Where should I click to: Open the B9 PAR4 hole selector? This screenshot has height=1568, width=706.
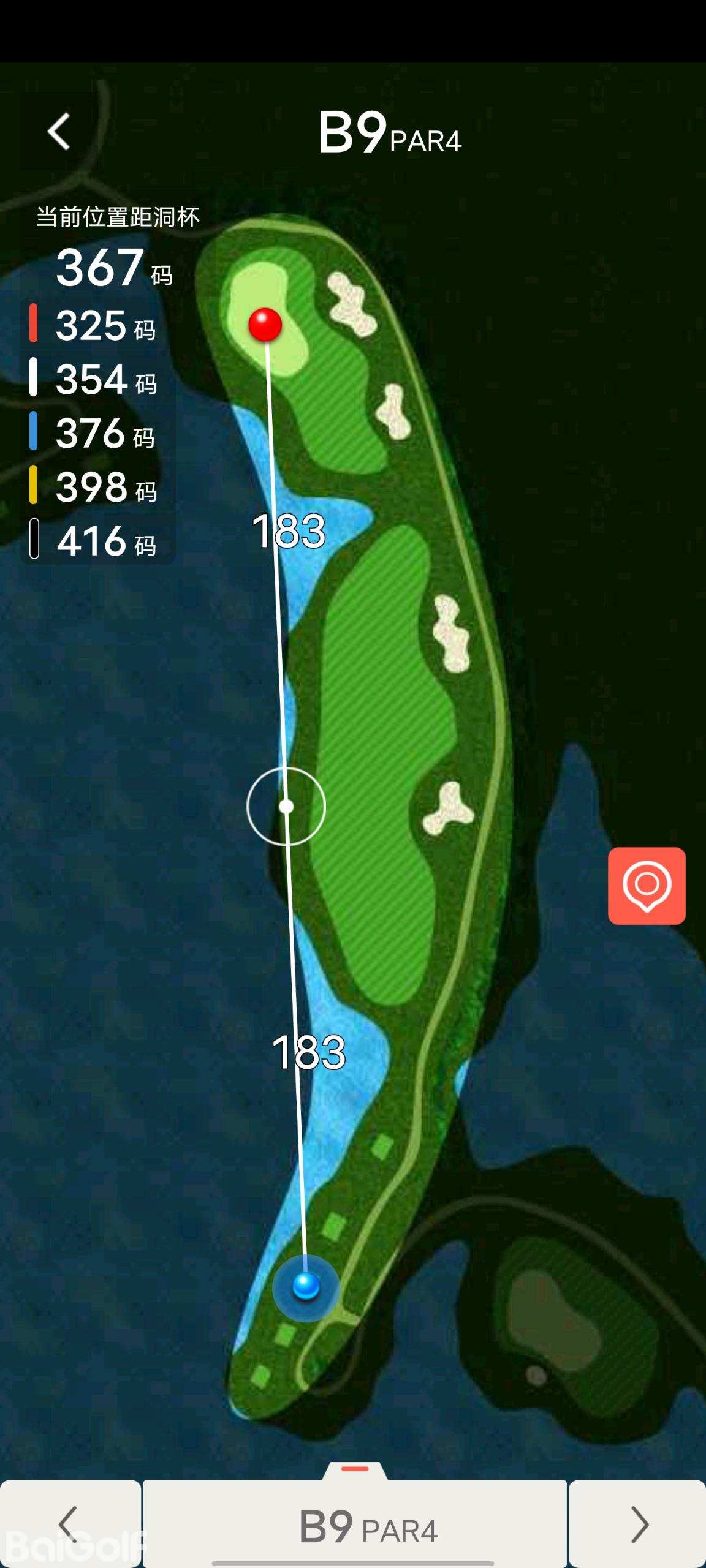pyautogui.click(x=355, y=1525)
